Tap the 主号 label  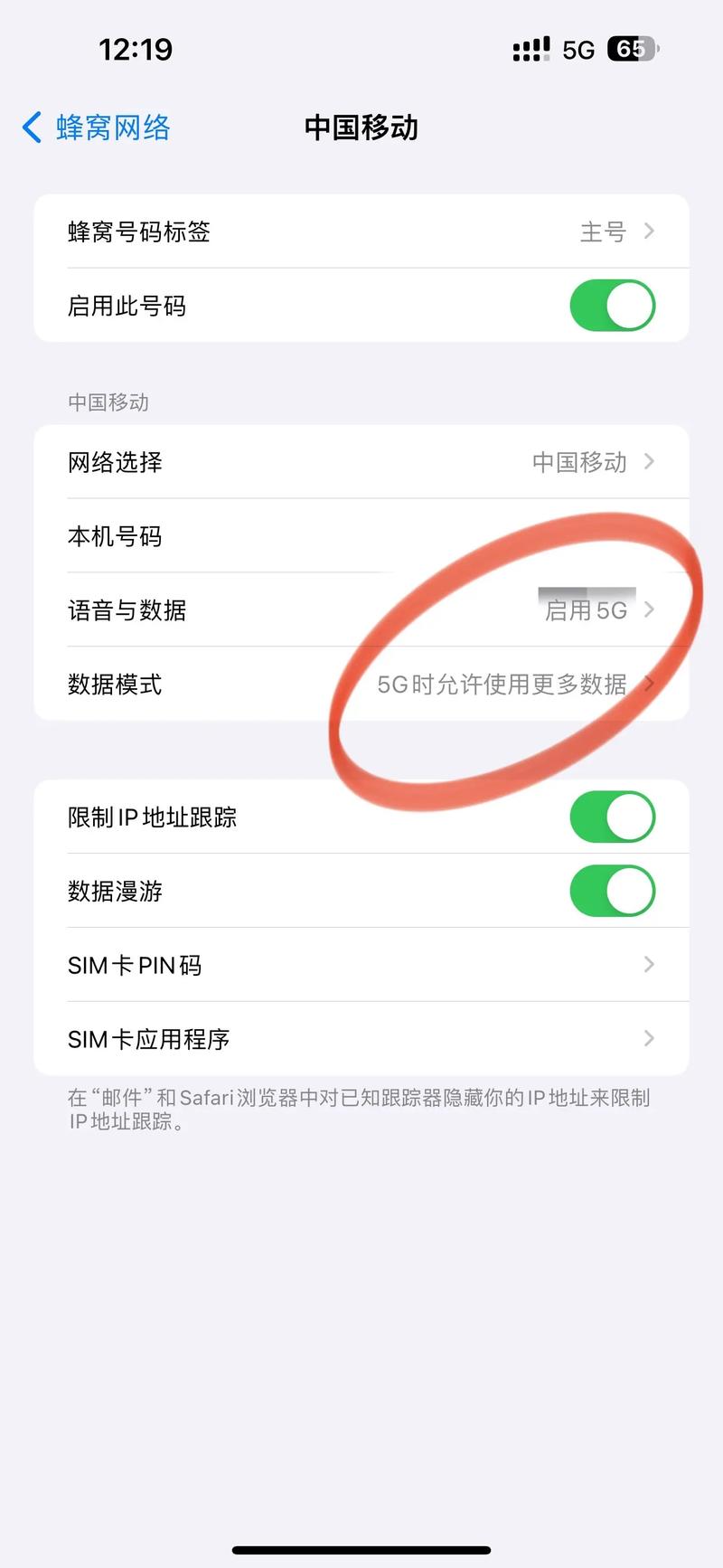[602, 231]
